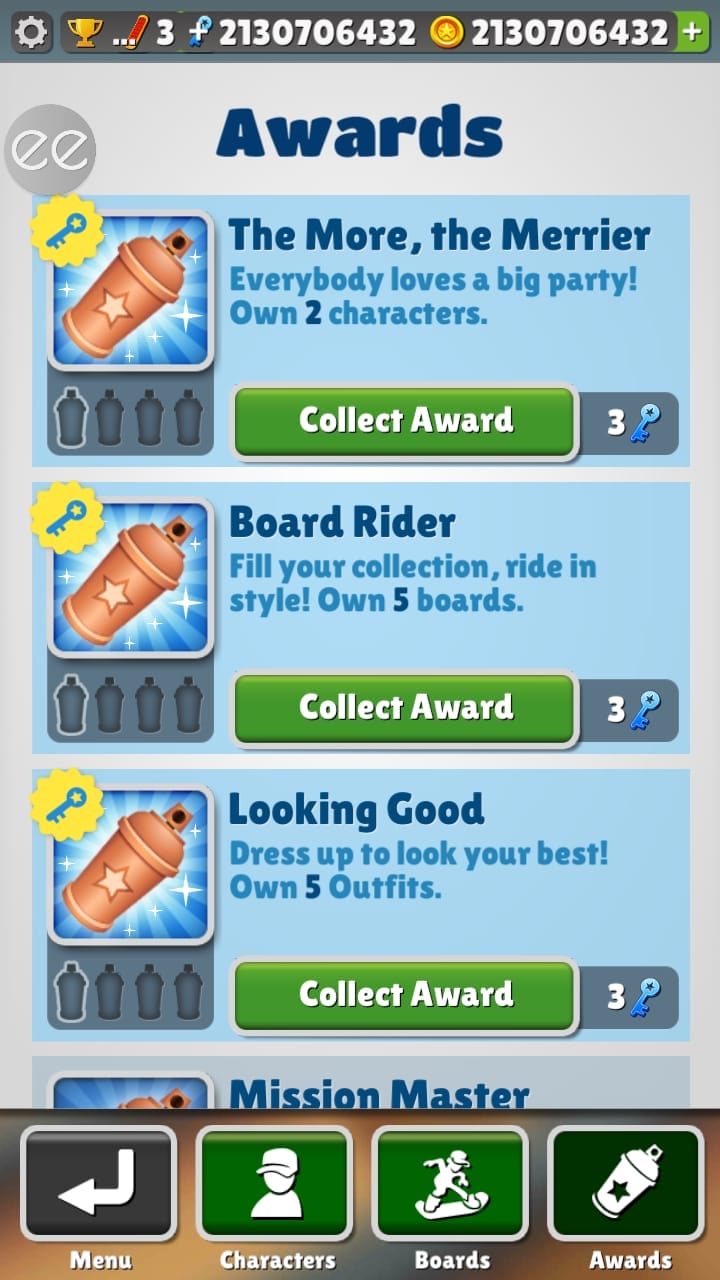Tap the floating ee overlay bubble
Viewport: 720px width, 1280px height.
click(50, 150)
